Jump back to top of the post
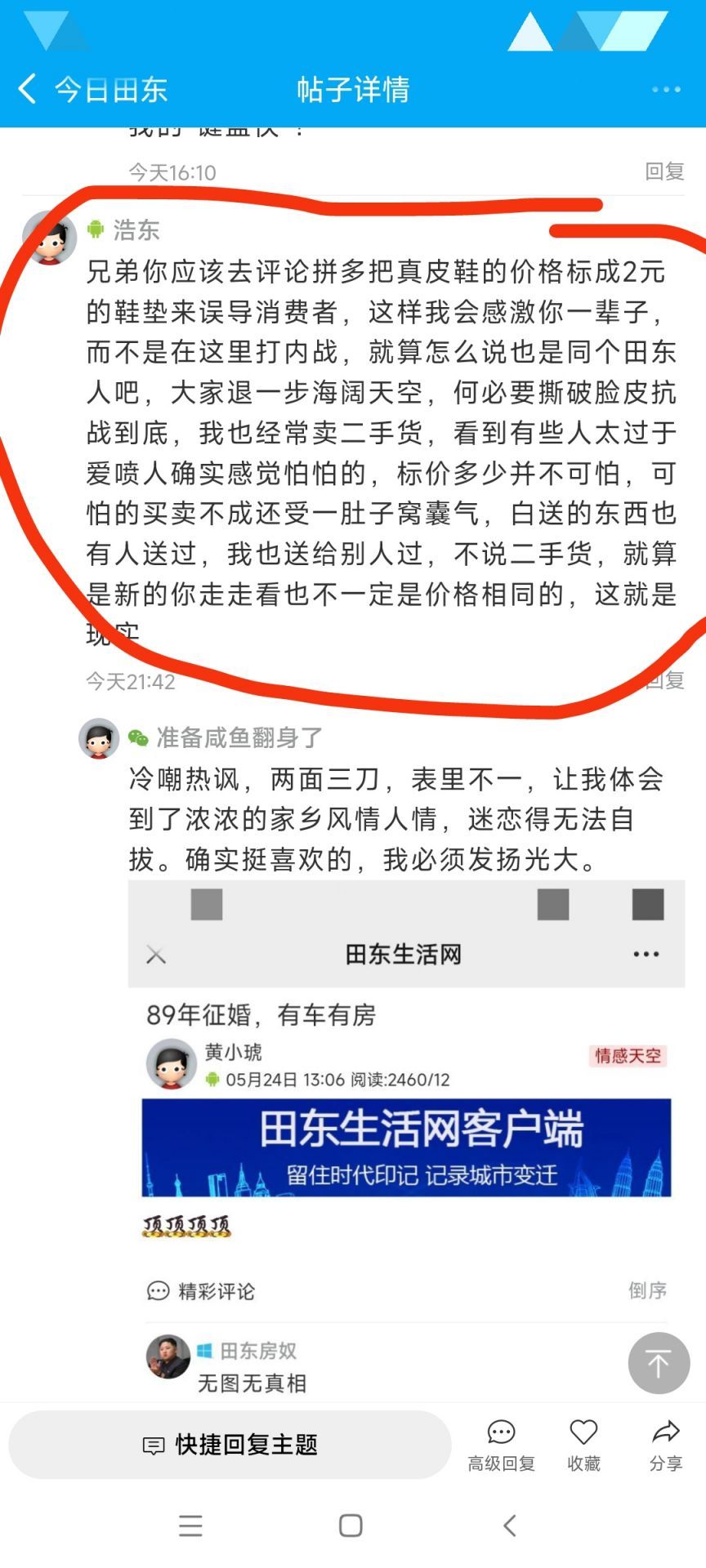The width and height of the screenshot is (706, 1568). pos(659,1362)
